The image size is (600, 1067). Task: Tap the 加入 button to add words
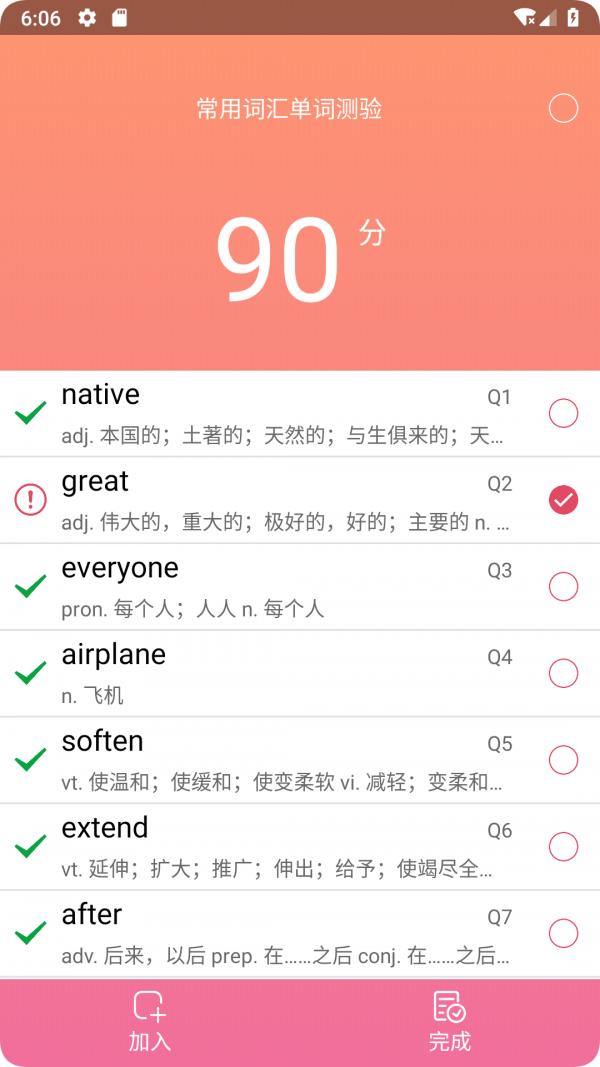[x=150, y=1022]
